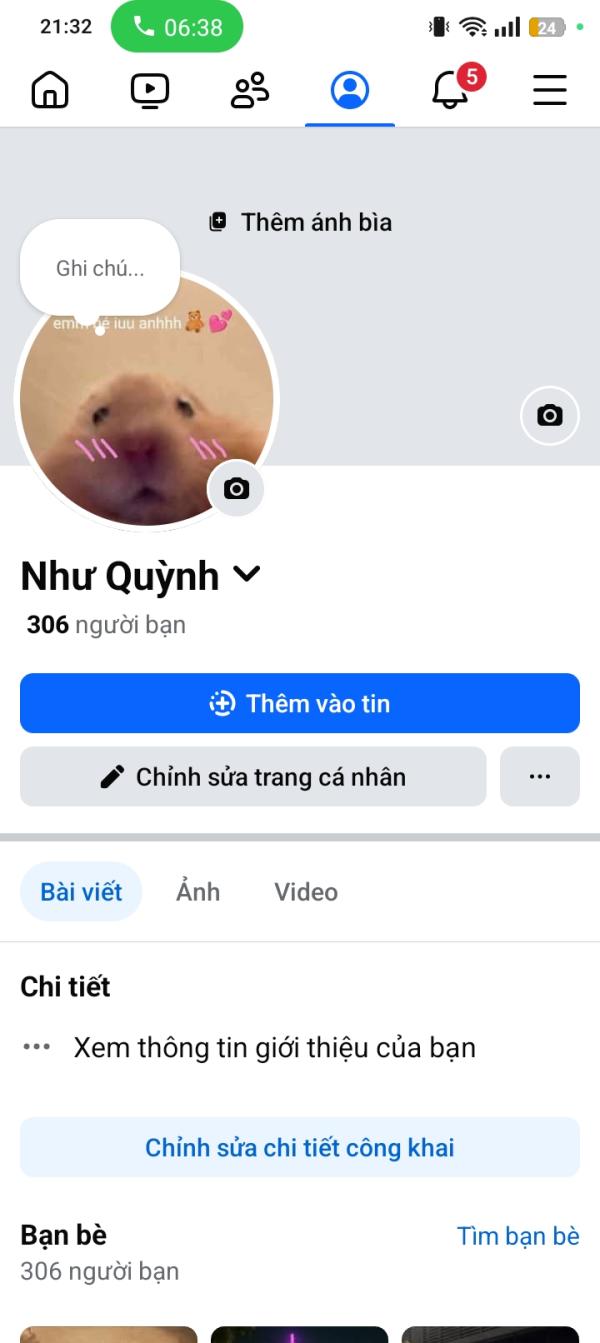Expand the dropdown next to Như Quỳnh
Image resolution: width=600 pixels, height=1343 pixels.
pos(247,574)
